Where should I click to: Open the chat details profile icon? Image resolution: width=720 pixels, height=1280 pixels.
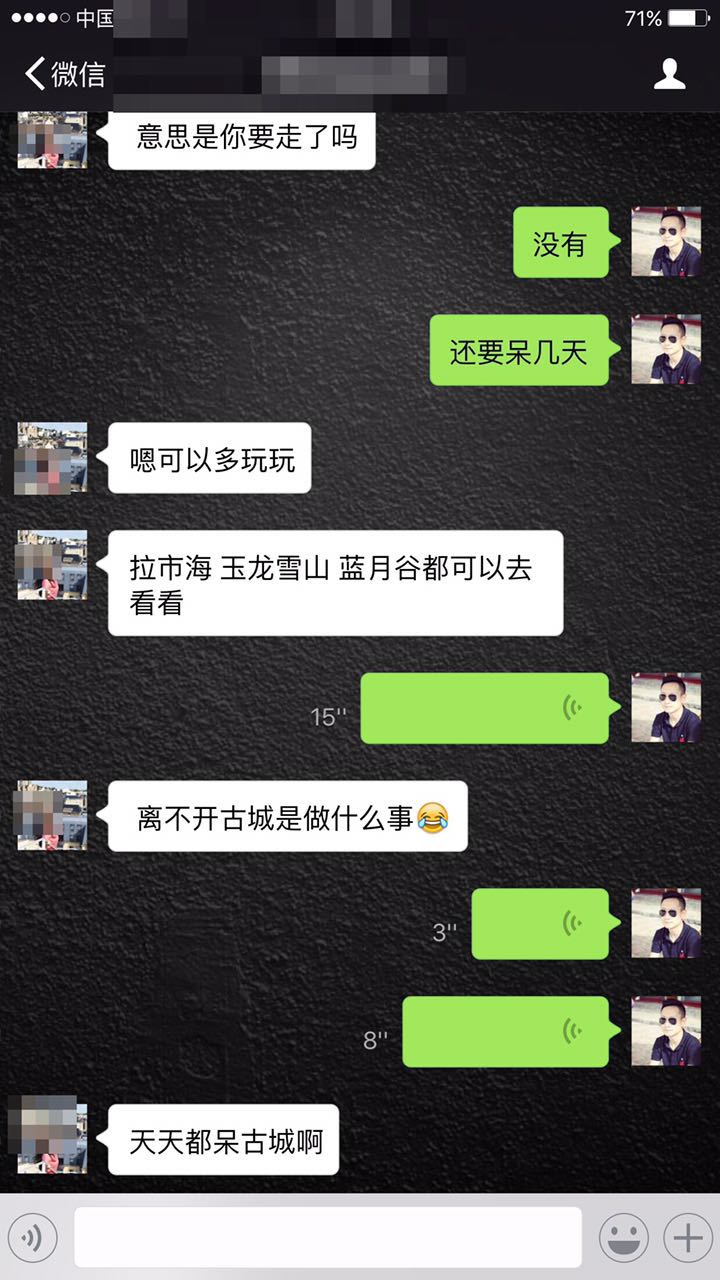coord(669,74)
